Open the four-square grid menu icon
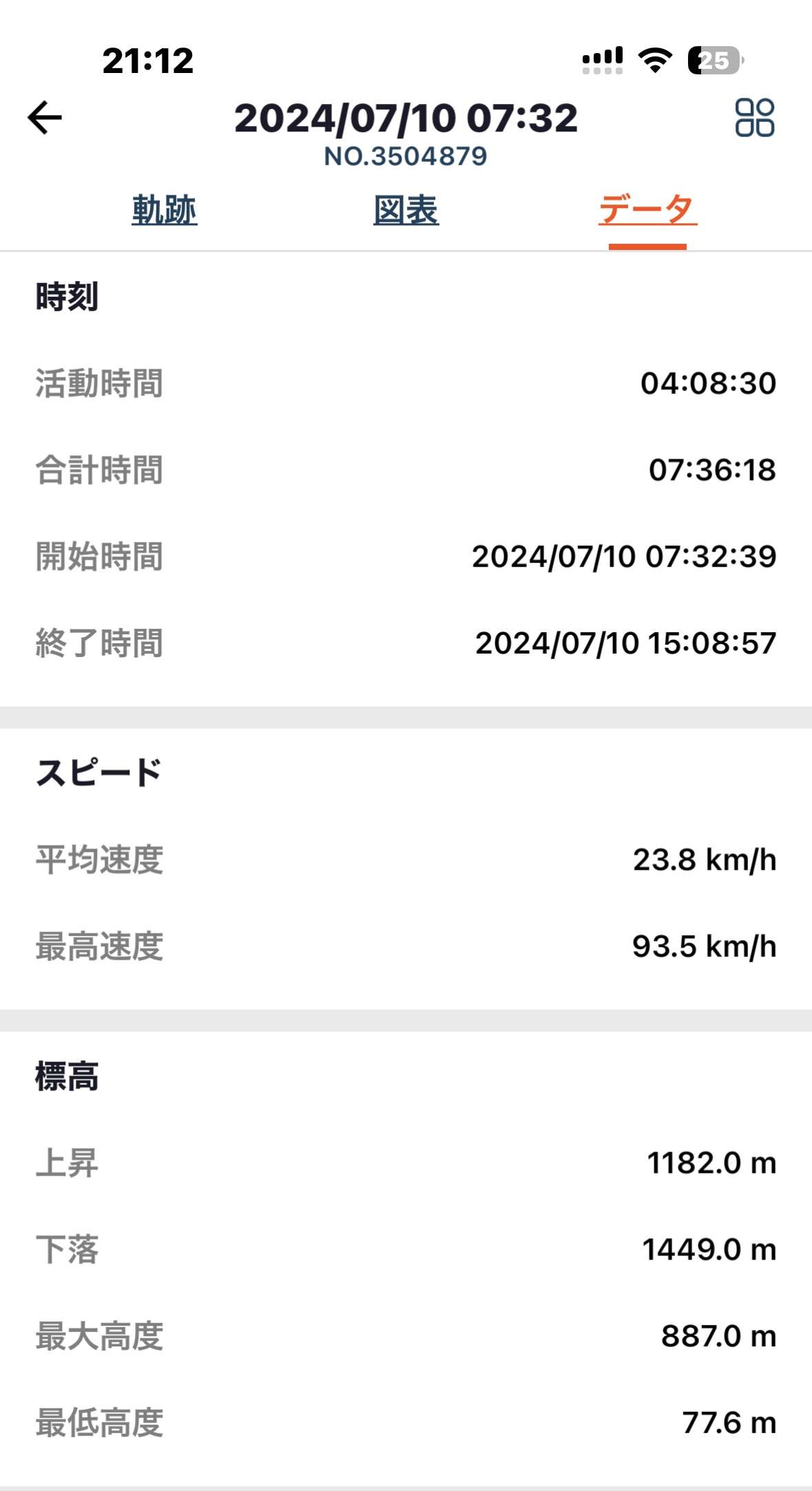The height and width of the screenshot is (1491, 812). pyautogui.click(x=755, y=118)
